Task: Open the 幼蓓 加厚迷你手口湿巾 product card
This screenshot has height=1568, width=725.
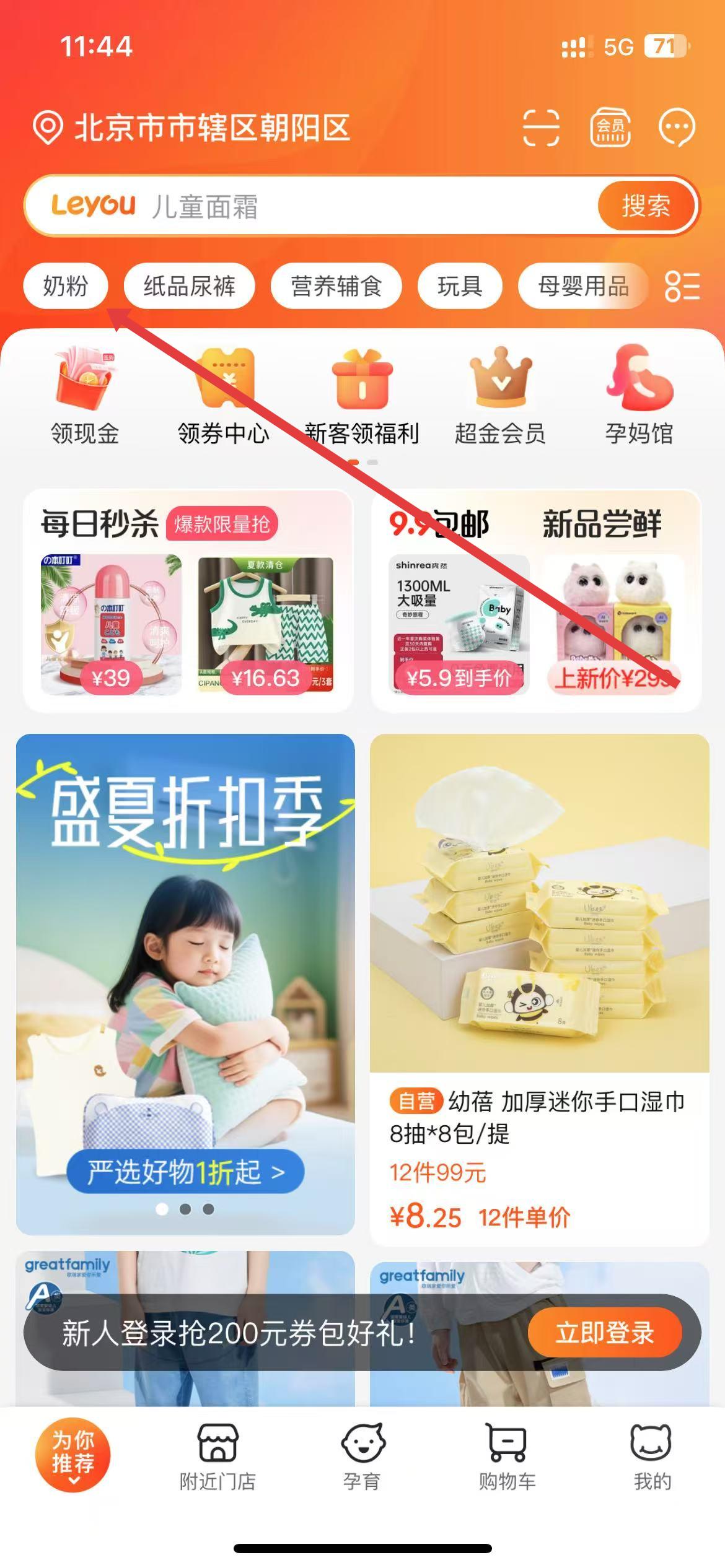Action: (539, 991)
